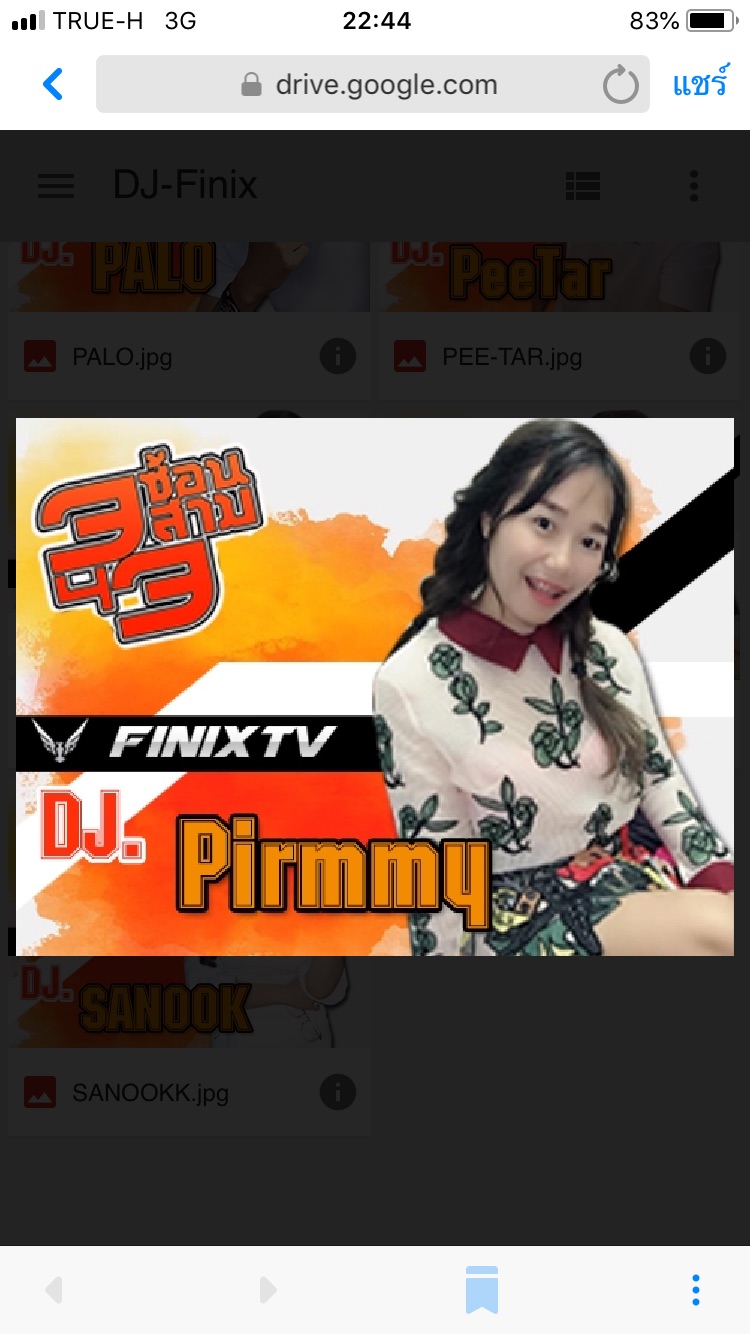Open the SANOOKK.jpg file
Screen dimensions: 750x1334
(150, 1092)
